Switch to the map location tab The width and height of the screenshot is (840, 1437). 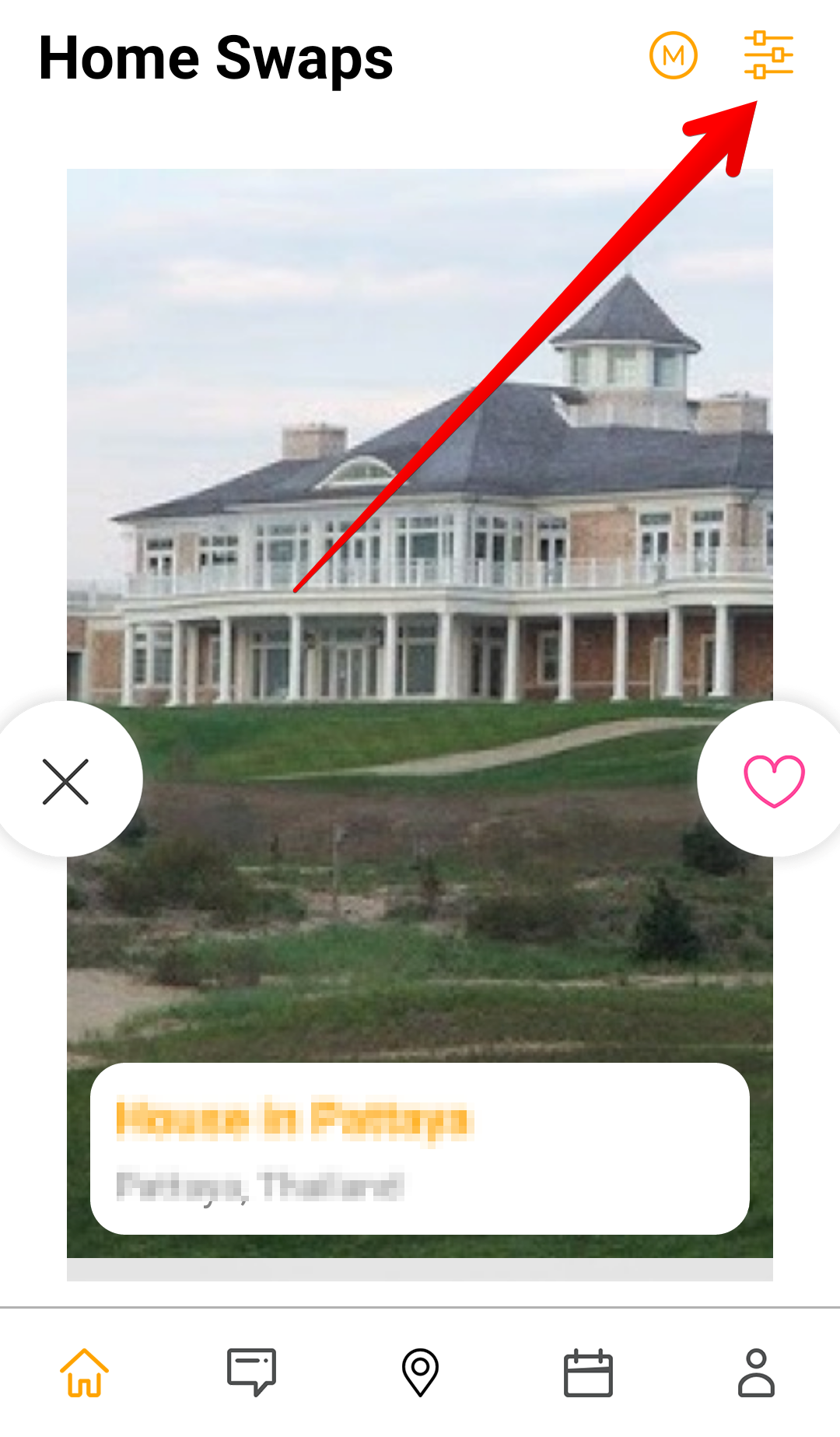420,1373
